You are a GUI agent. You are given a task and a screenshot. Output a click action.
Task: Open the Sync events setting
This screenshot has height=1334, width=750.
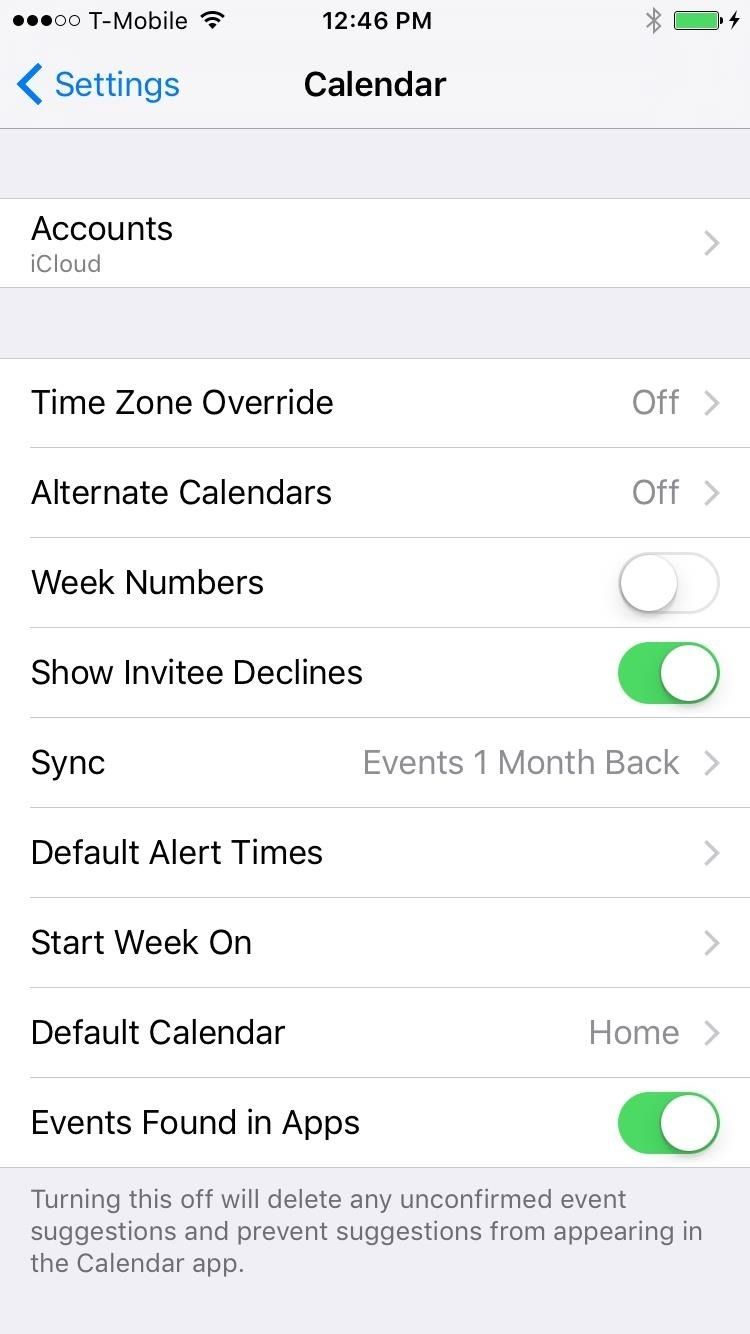375,763
